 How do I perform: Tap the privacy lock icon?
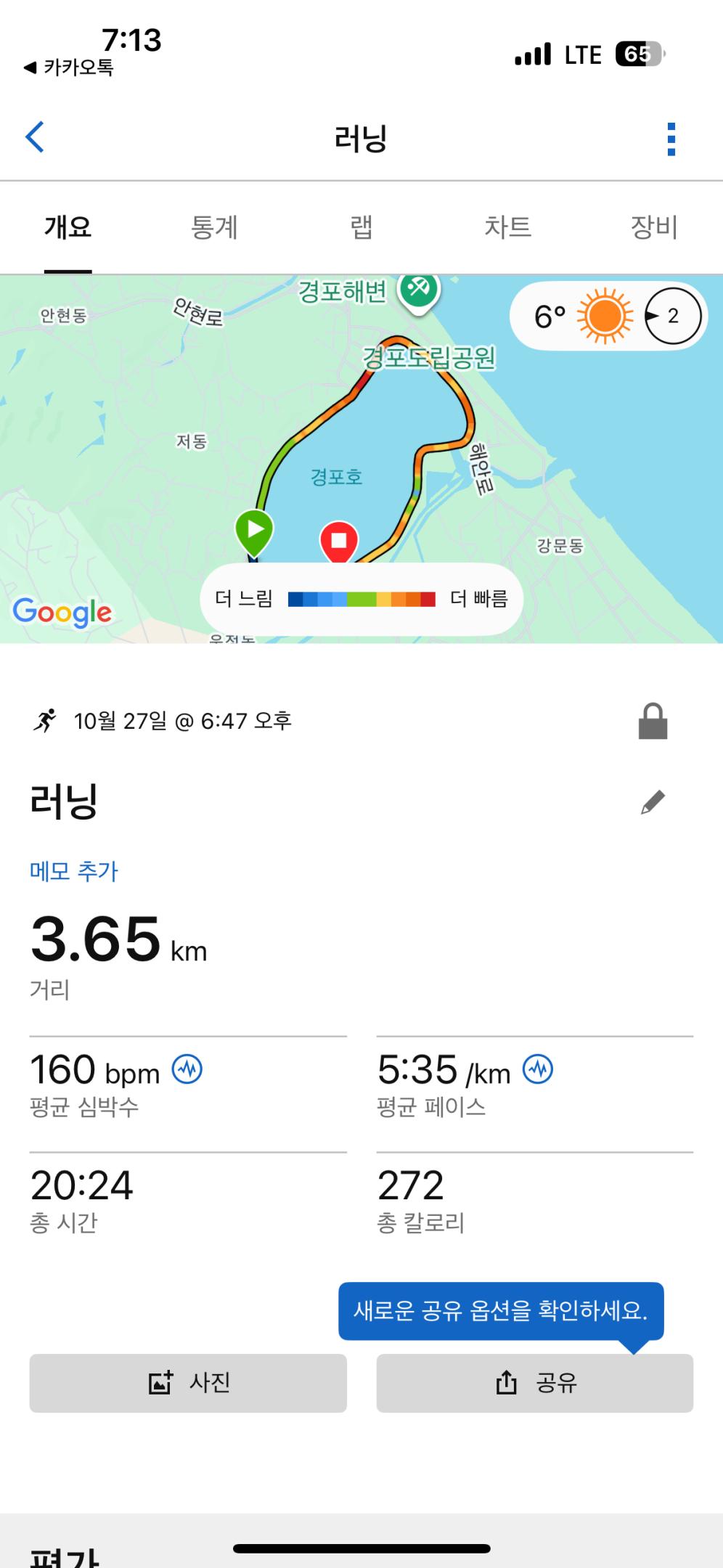(x=653, y=719)
